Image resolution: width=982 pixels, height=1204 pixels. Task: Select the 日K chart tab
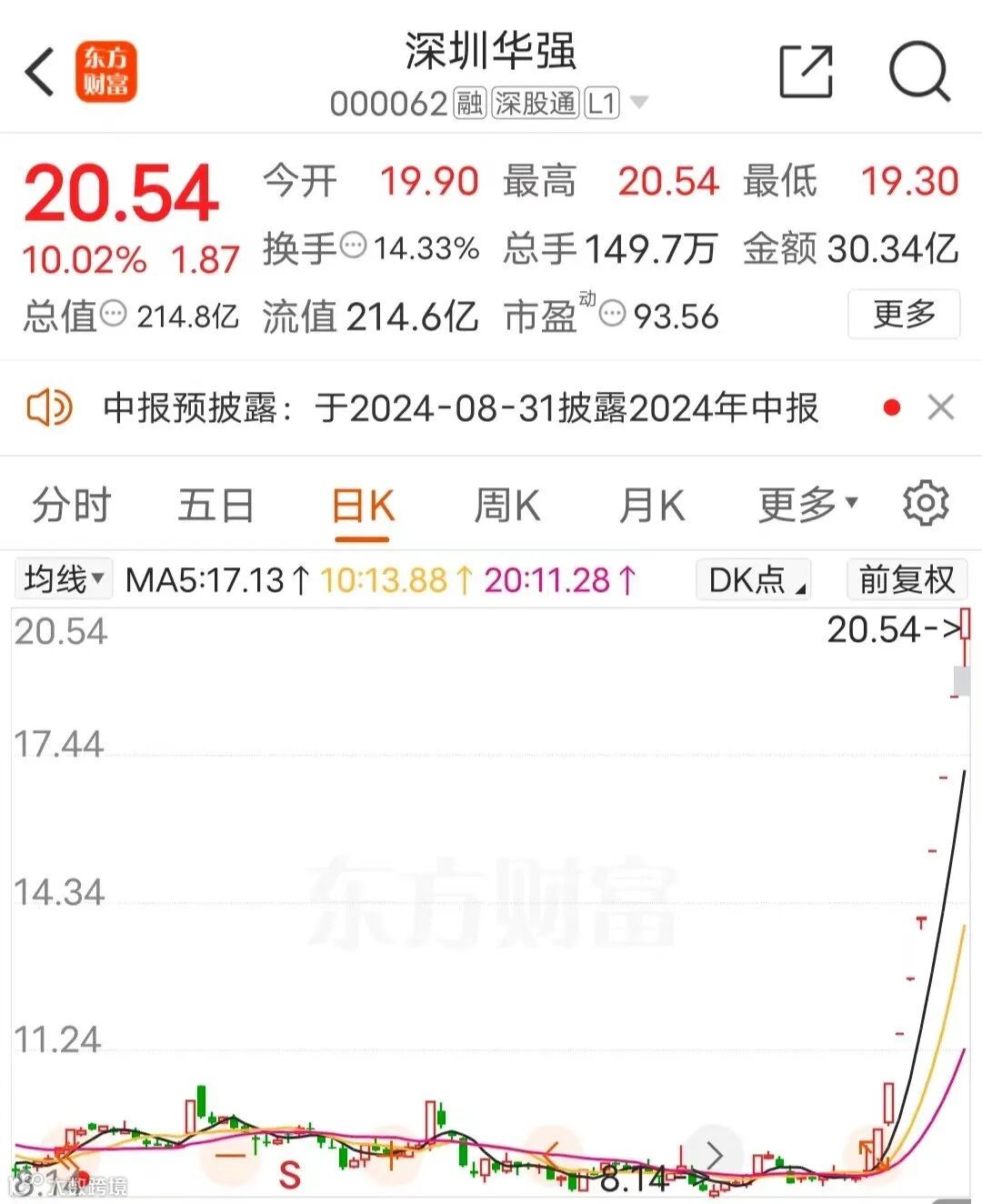362,506
